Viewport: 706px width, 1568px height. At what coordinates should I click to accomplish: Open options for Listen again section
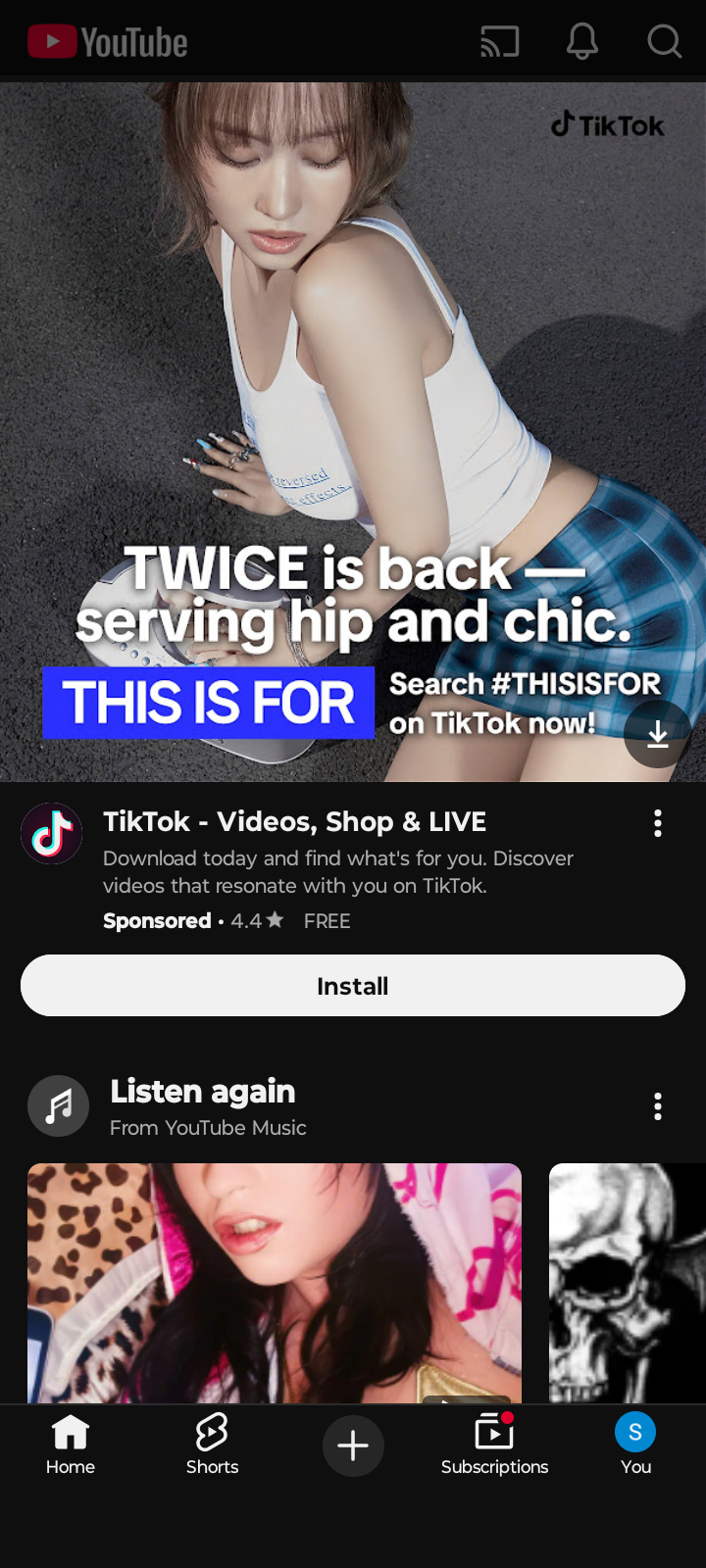pyautogui.click(x=658, y=1106)
